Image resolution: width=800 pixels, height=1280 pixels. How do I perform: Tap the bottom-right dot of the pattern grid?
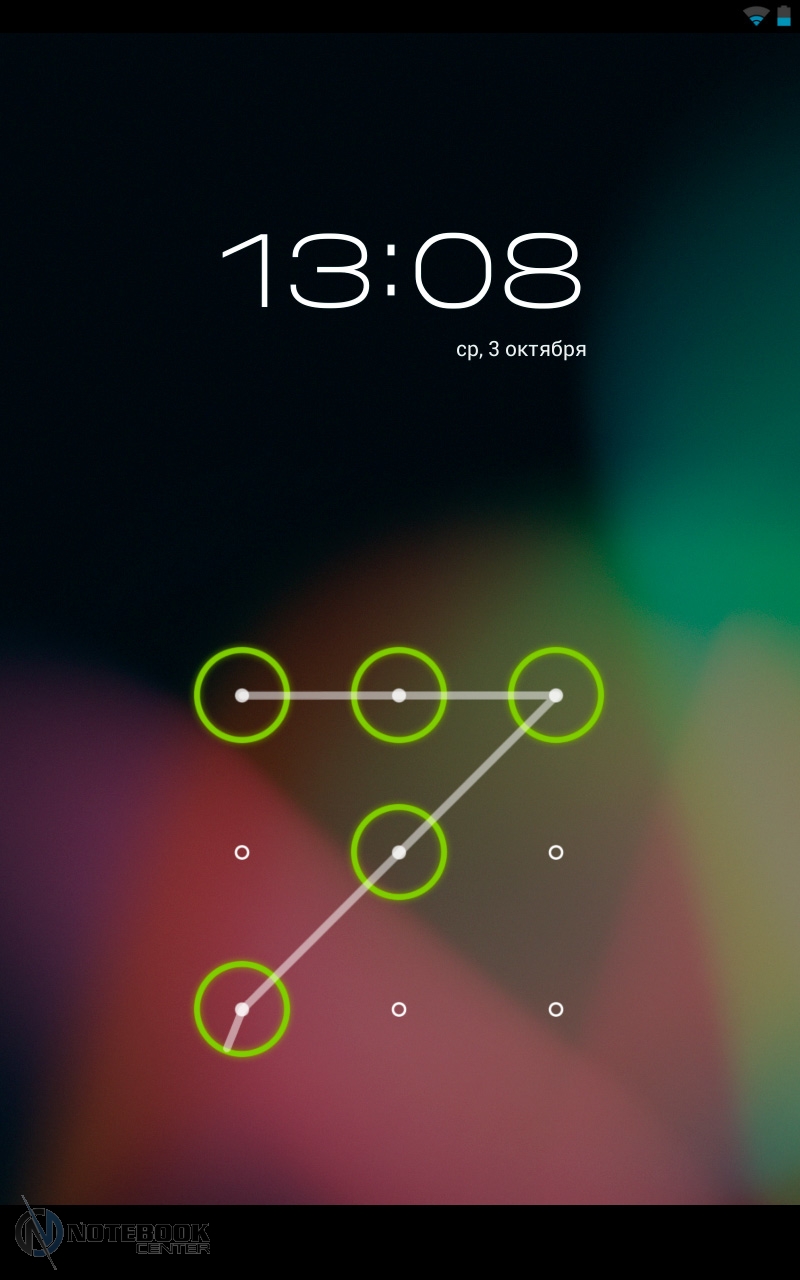556,1009
